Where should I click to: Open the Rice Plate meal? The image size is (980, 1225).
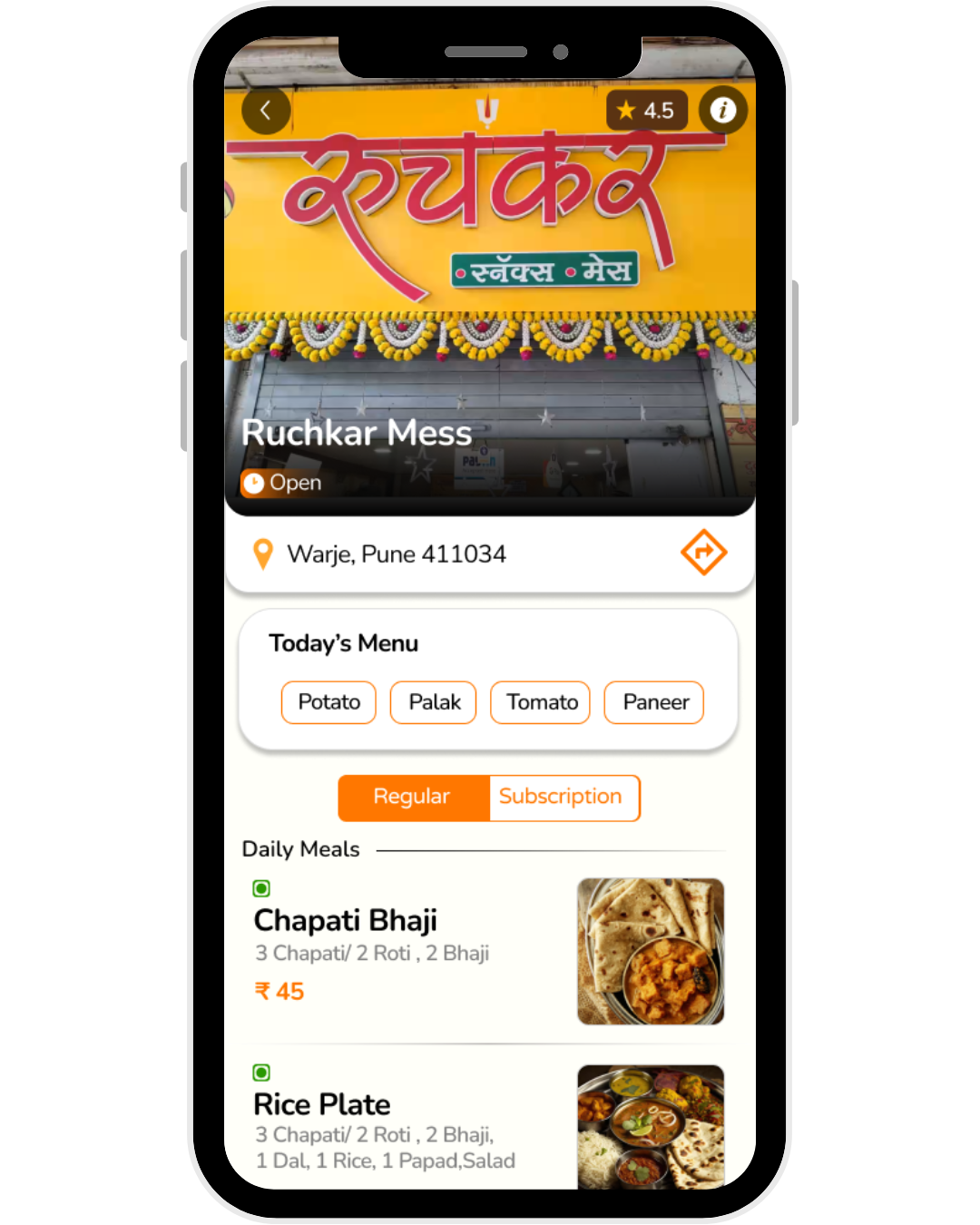[322, 1104]
